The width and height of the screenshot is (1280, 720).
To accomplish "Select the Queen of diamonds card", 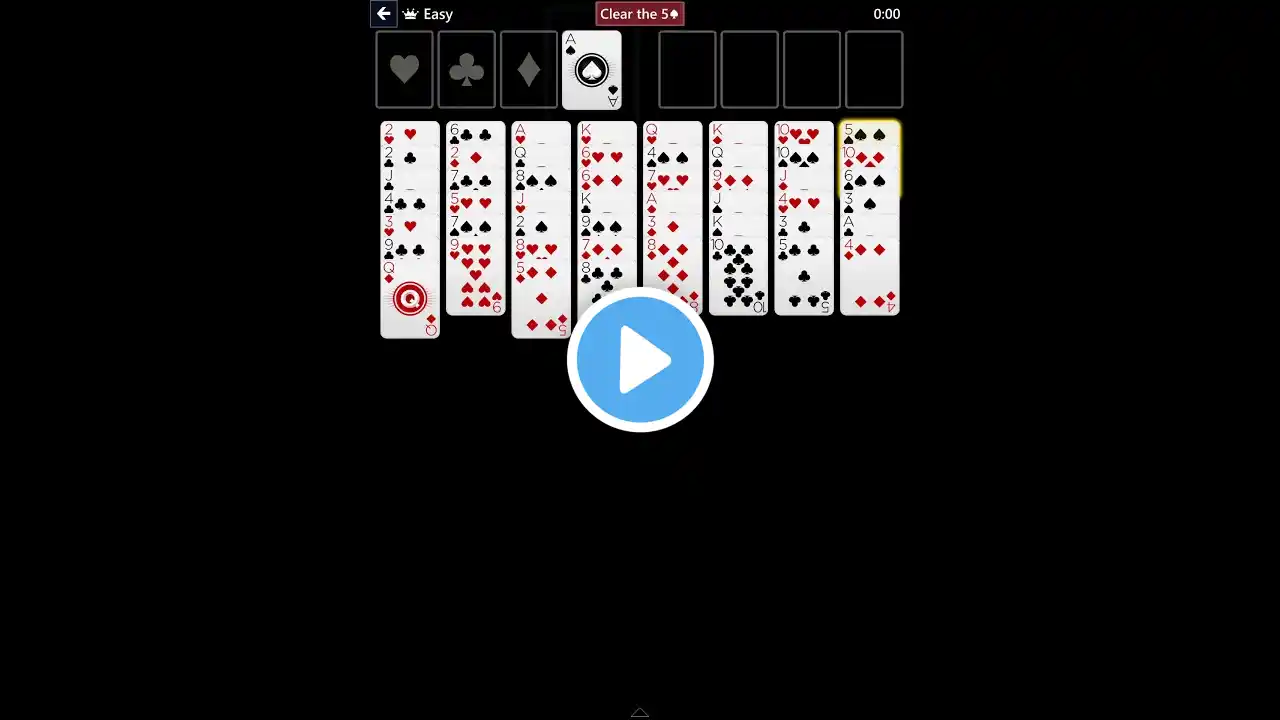I will point(410,300).
